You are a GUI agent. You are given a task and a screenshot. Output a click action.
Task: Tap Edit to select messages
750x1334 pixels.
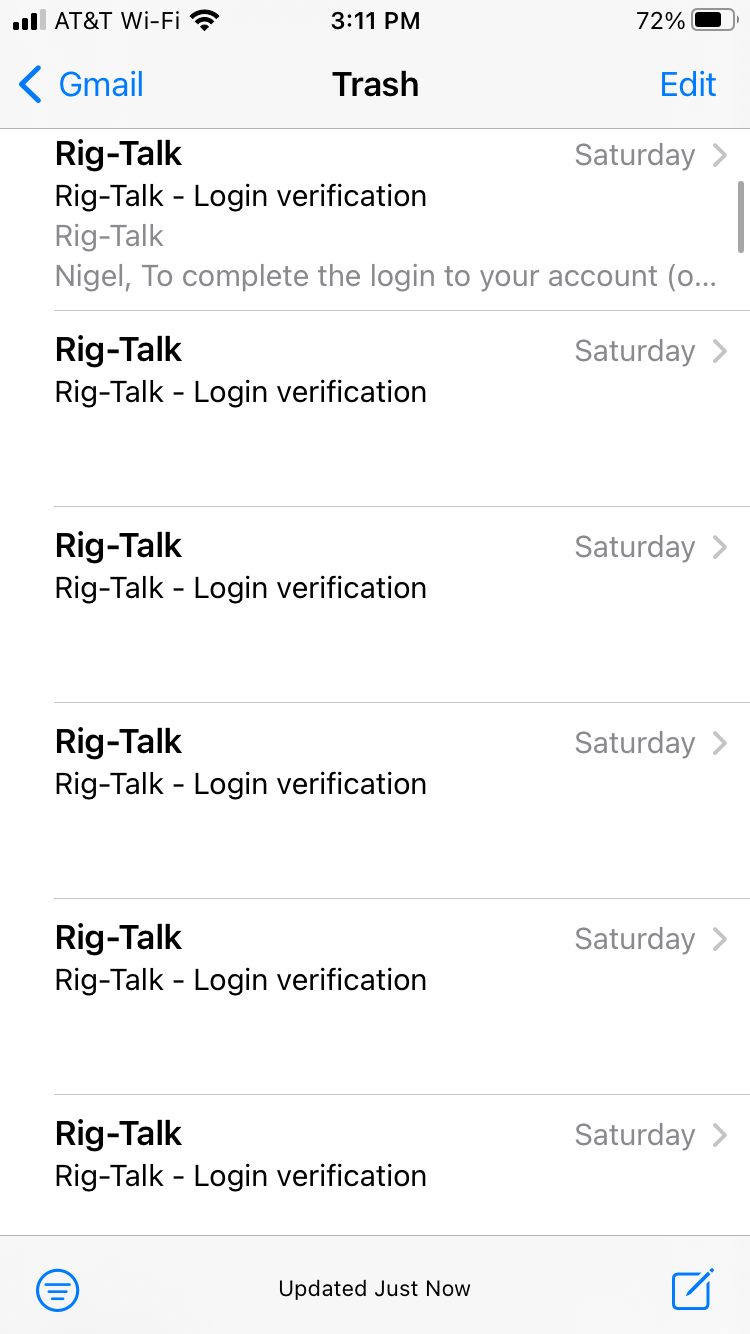pyautogui.click(x=688, y=85)
